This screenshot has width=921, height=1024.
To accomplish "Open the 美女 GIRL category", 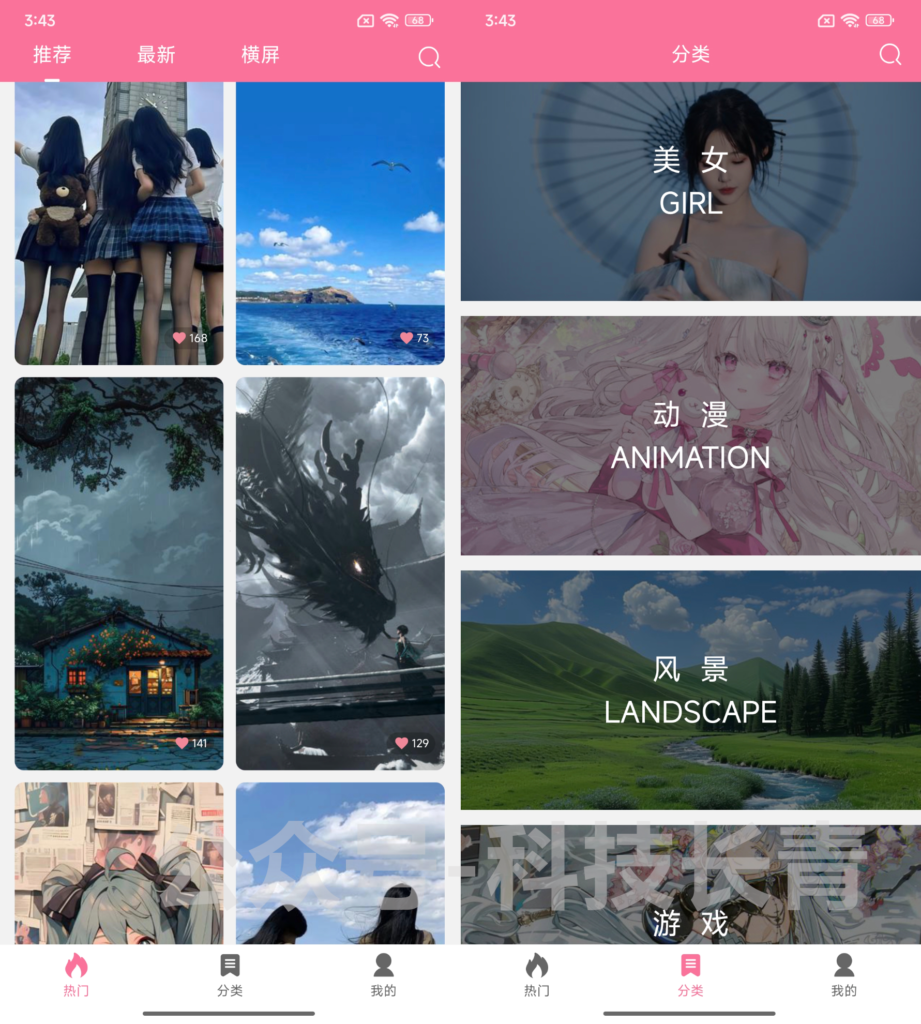I will click(690, 191).
